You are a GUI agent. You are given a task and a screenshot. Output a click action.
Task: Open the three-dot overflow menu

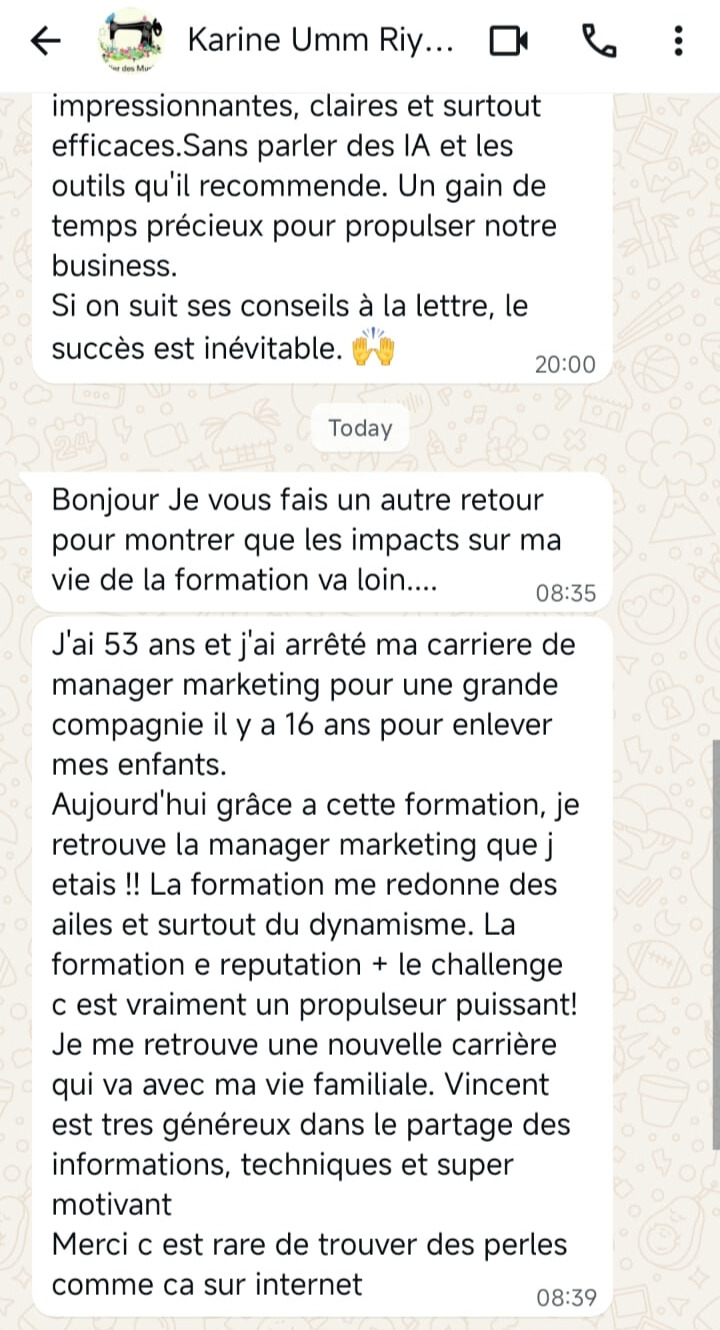pyautogui.click(x=679, y=41)
